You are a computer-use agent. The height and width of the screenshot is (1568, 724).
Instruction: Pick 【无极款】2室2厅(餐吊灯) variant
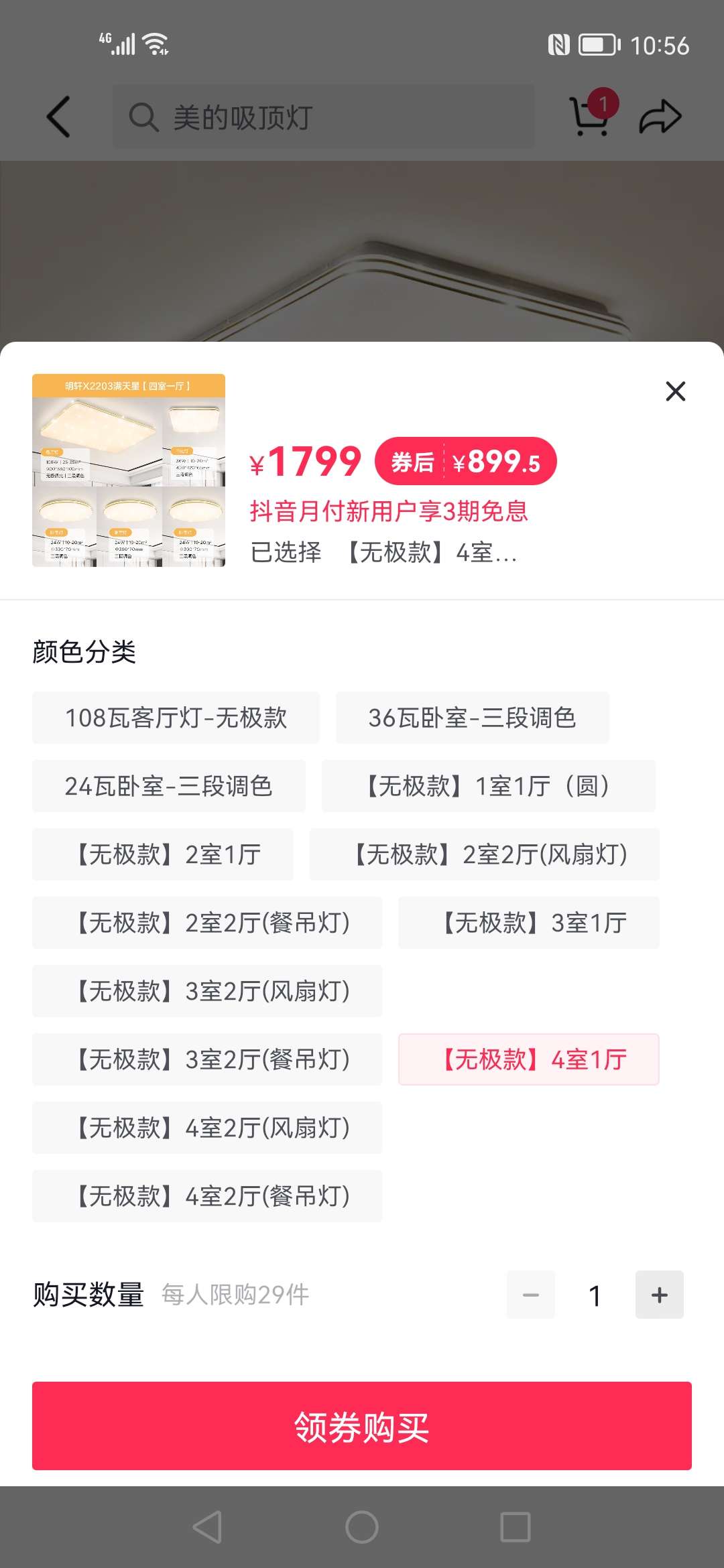click(x=207, y=923)
